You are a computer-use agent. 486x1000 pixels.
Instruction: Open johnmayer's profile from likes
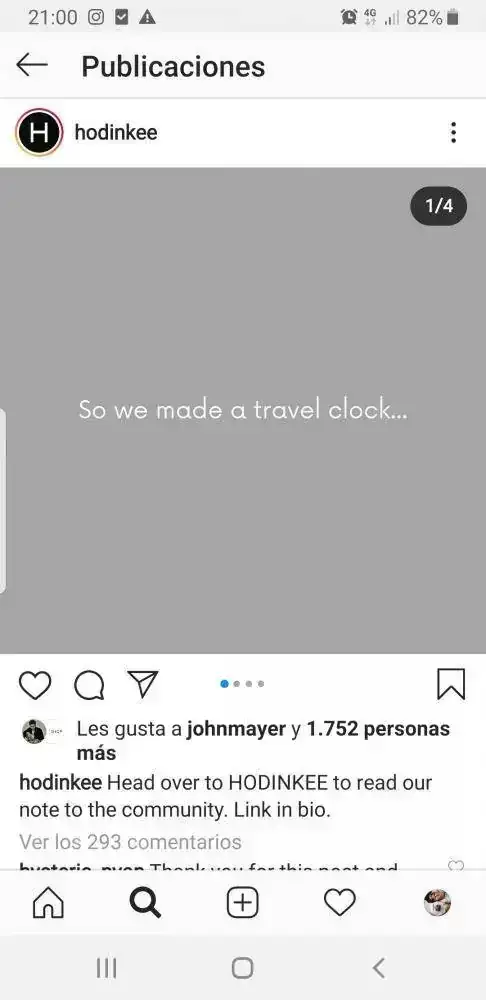click(x=236, y=729)
